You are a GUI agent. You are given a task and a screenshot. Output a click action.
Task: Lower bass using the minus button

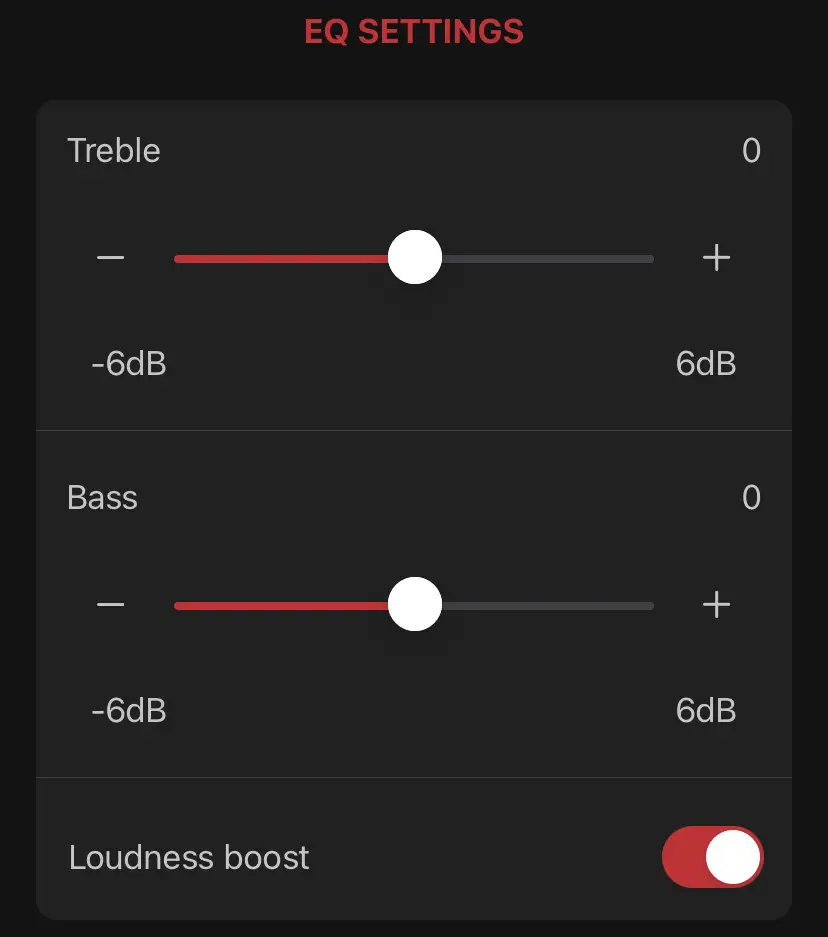tap(111, 605)
